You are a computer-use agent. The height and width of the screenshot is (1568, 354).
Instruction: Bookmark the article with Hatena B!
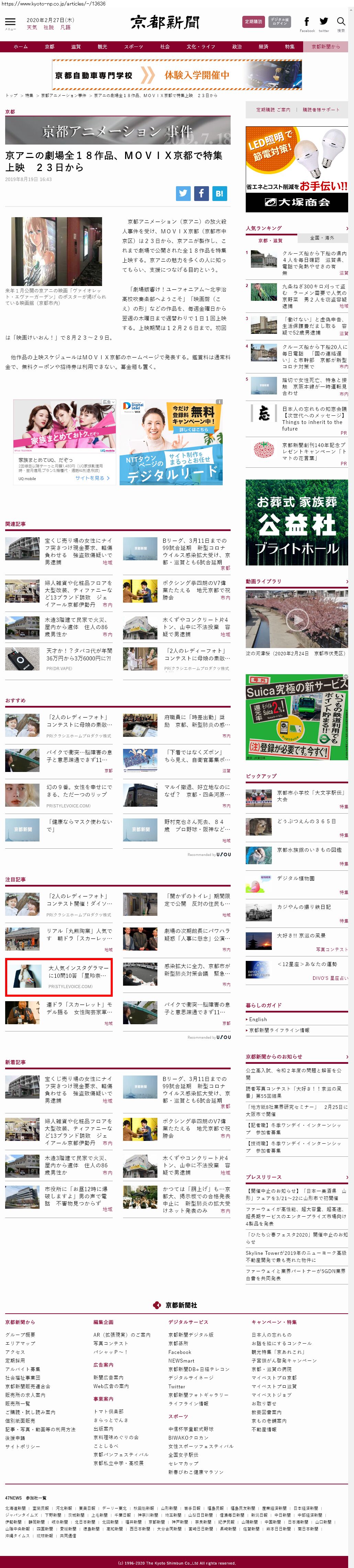[220, 193]
